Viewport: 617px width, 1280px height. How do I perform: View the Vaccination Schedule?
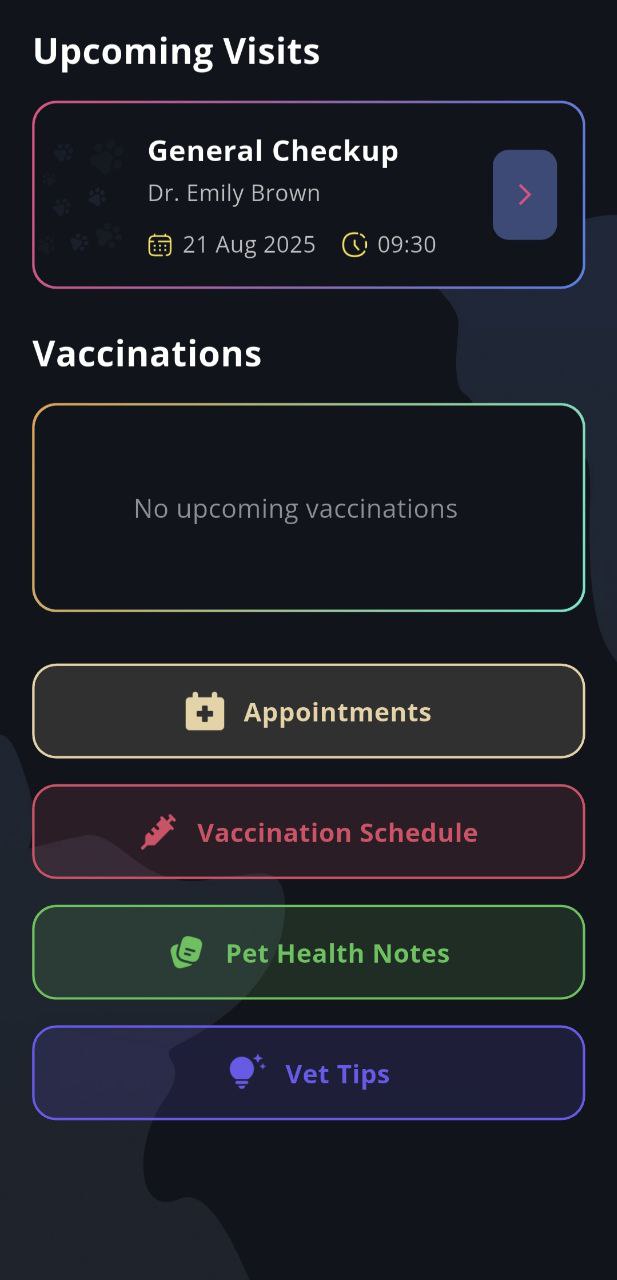[x=308, y=832]
